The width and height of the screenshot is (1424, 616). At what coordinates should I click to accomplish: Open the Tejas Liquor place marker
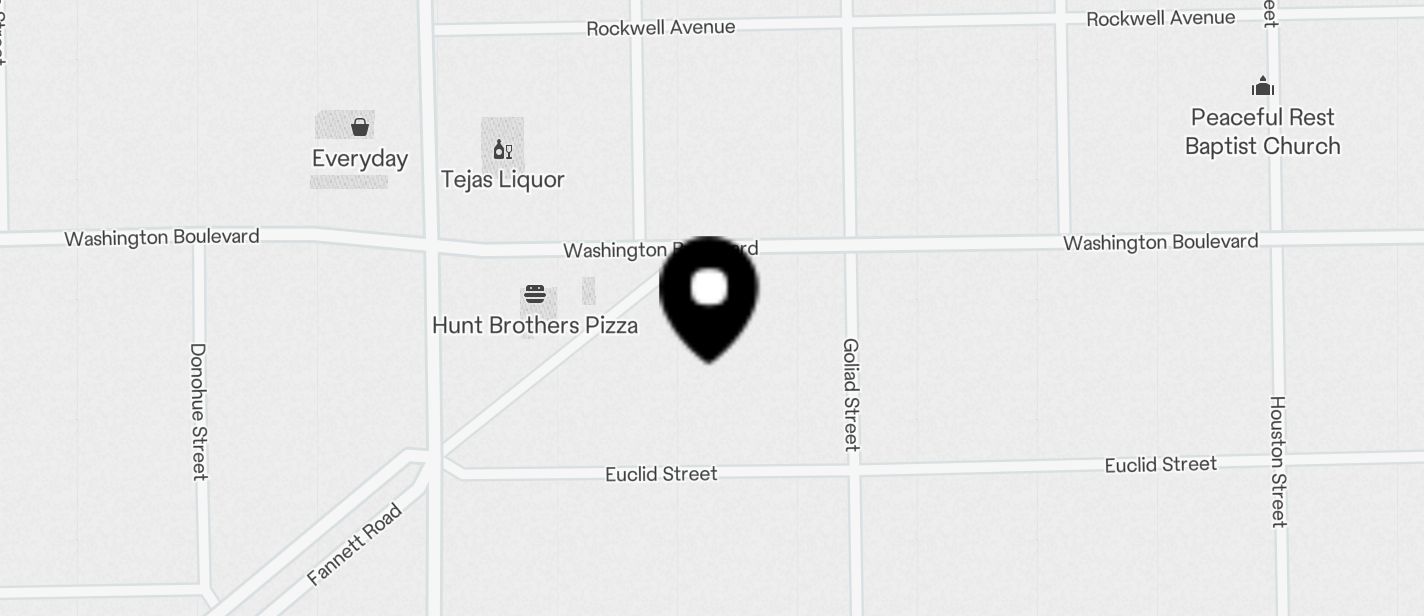pos(502,151)
